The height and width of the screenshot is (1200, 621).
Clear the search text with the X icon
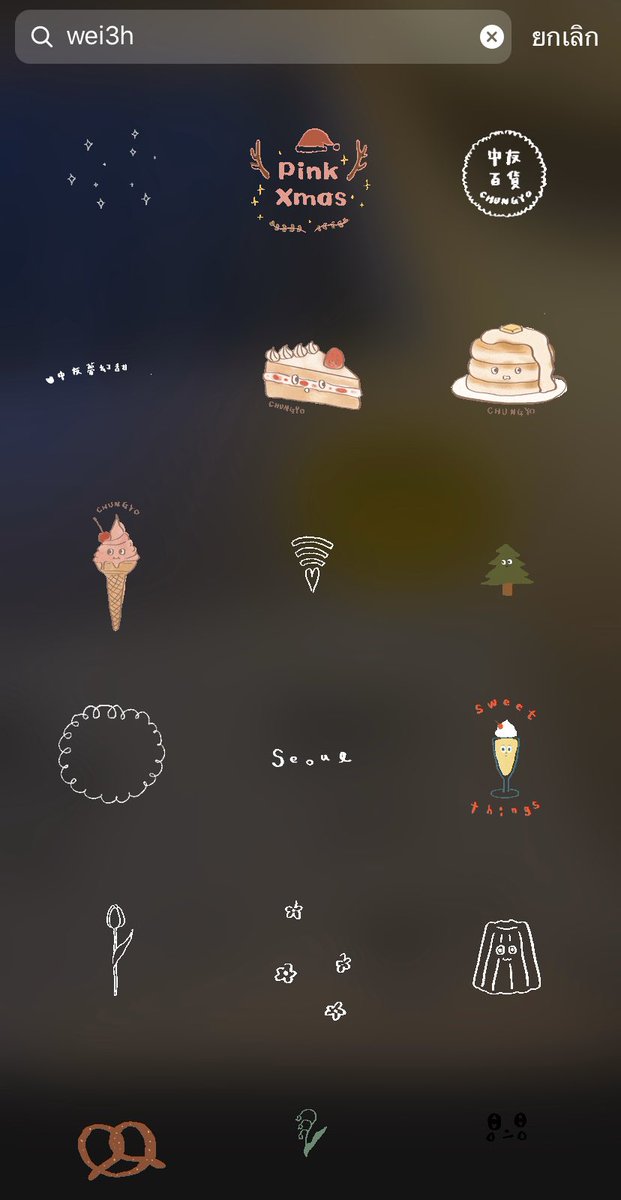point(491,37)
